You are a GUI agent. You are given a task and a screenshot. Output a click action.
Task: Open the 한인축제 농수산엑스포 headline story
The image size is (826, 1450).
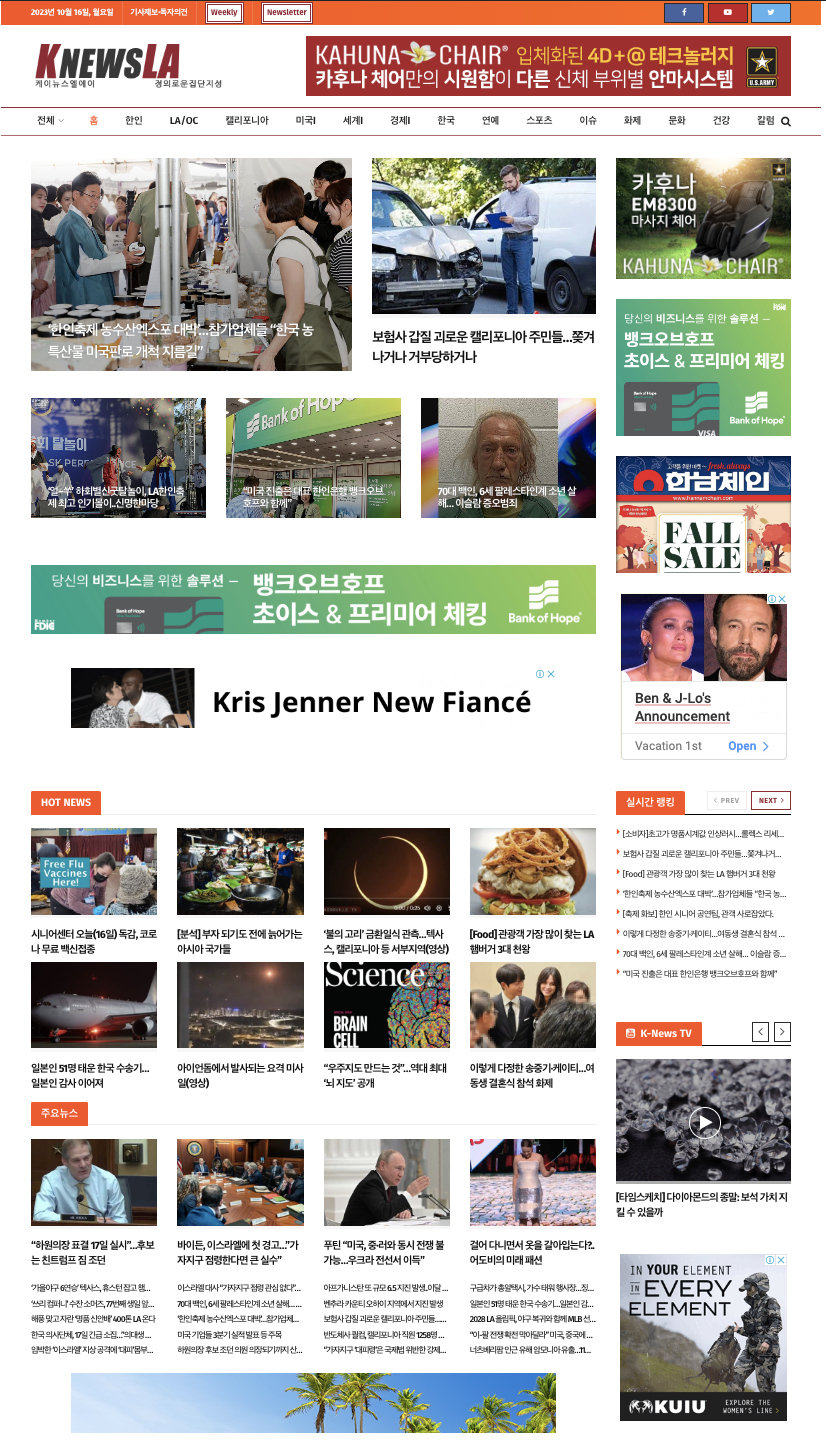(x=191, y=264)
